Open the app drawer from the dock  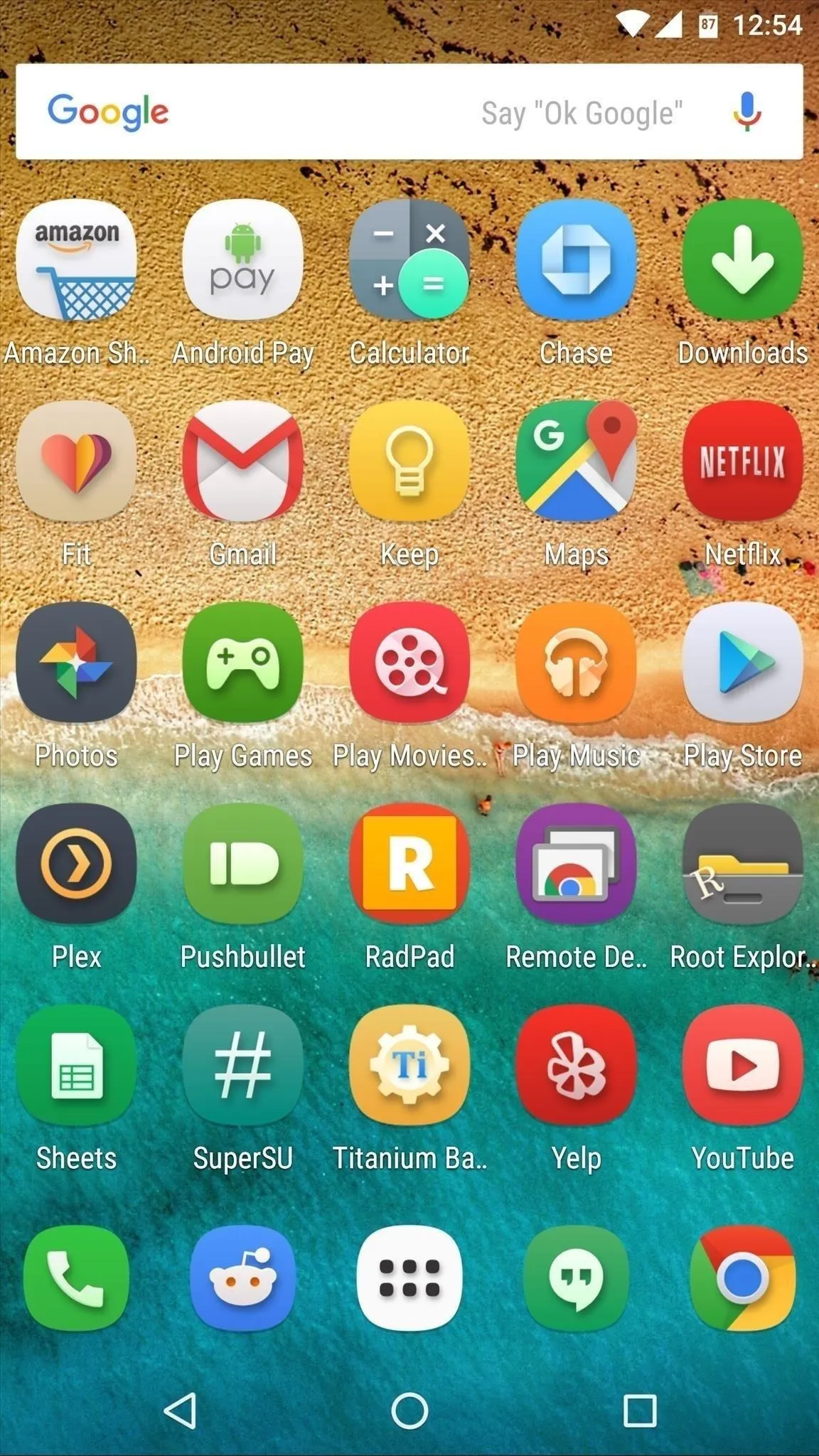409,1278
